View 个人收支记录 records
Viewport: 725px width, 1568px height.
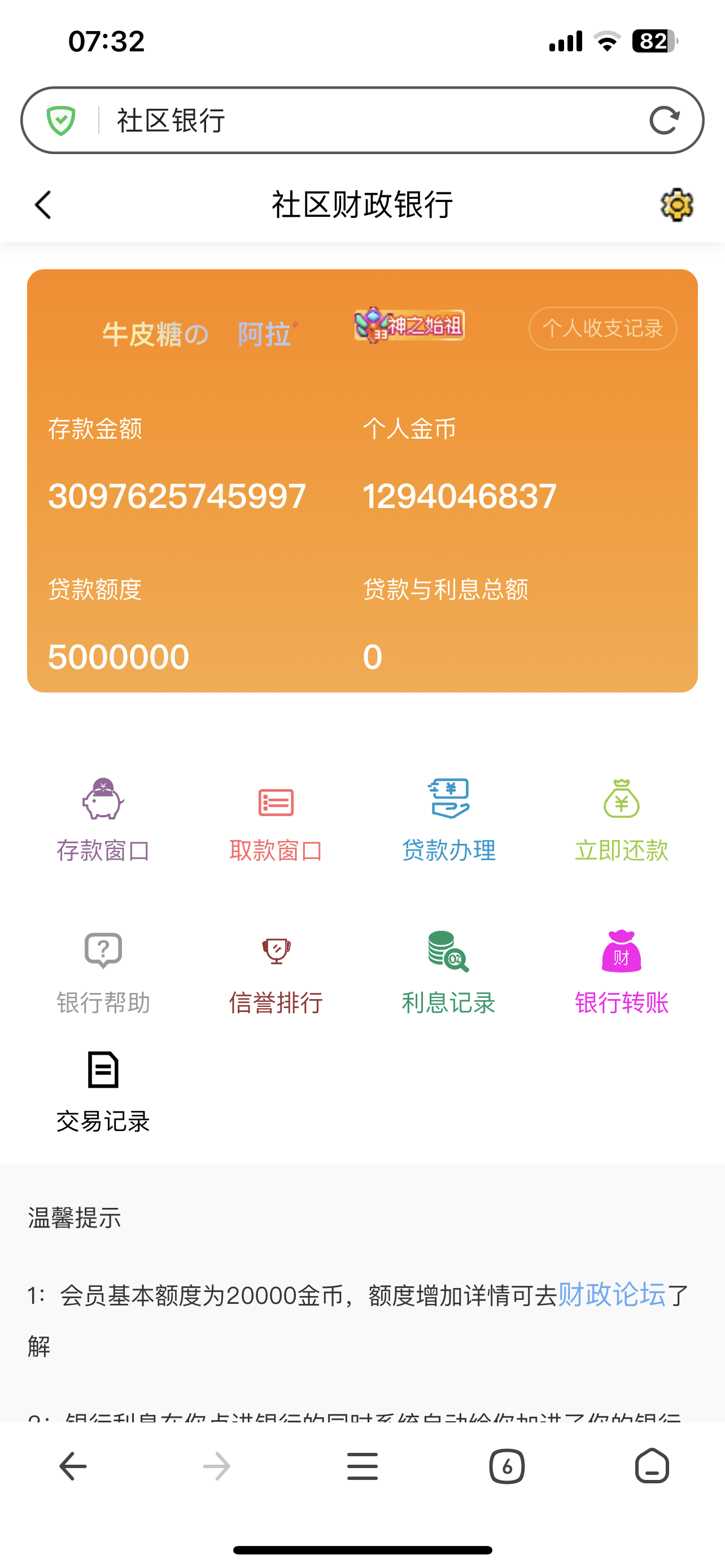pos(602,328)
